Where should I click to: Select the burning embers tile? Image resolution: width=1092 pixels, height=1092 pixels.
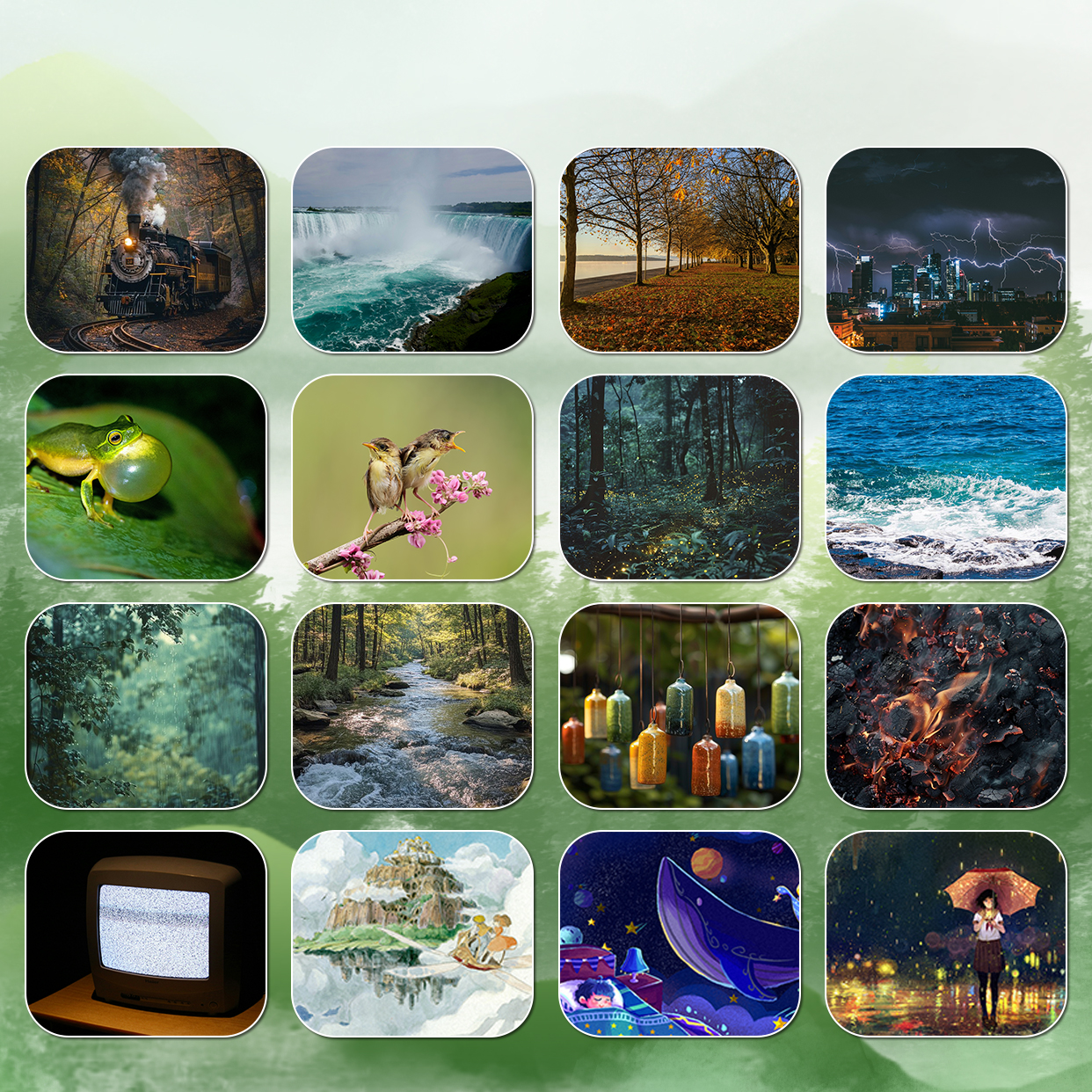click(946, 705)
